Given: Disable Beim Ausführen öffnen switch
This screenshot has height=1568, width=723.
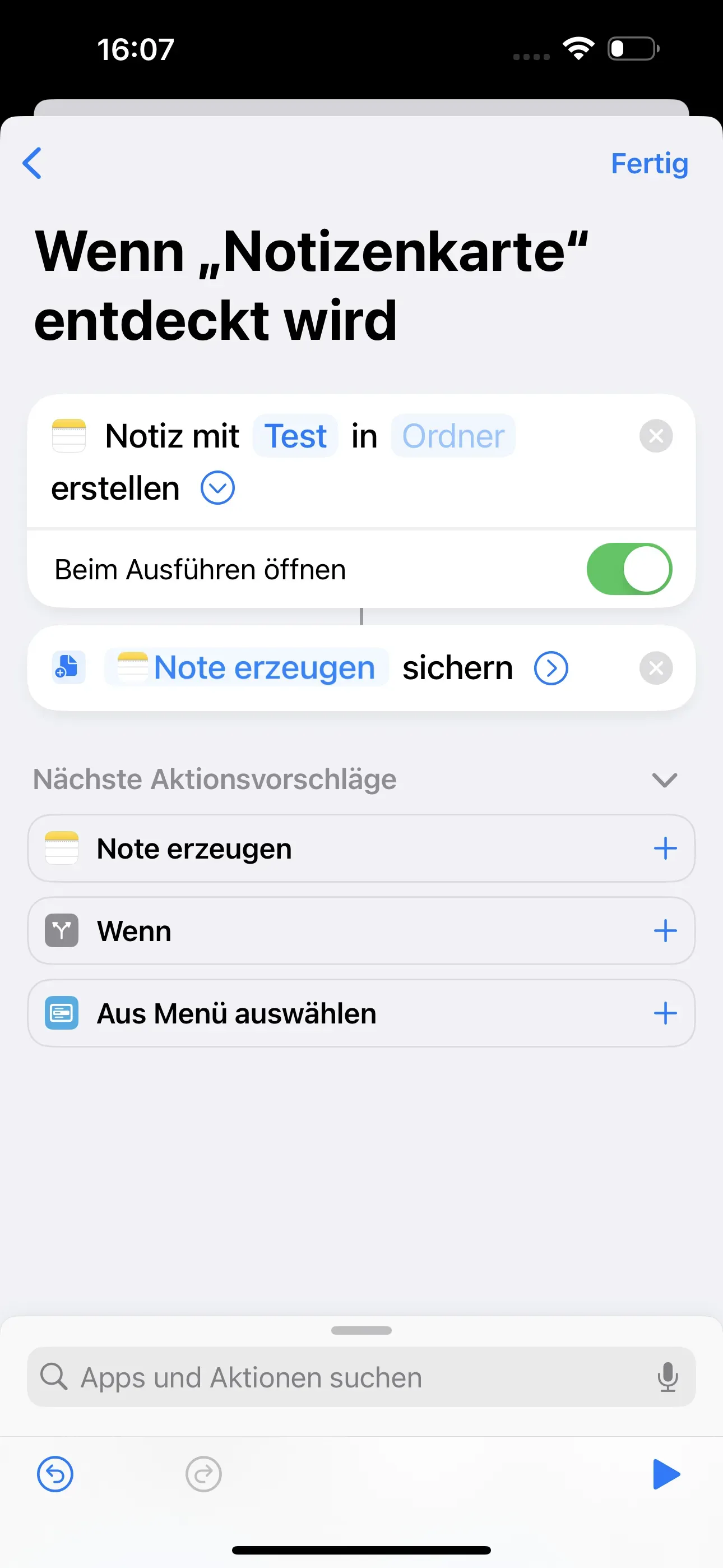Looking at the screenshot, I should tap(629, 569).
